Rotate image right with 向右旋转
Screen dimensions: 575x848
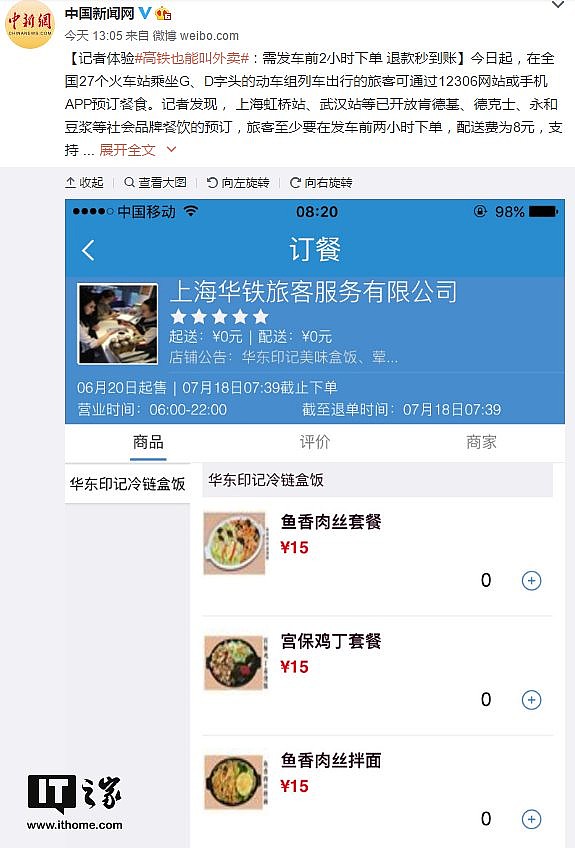tap(321, 183)
